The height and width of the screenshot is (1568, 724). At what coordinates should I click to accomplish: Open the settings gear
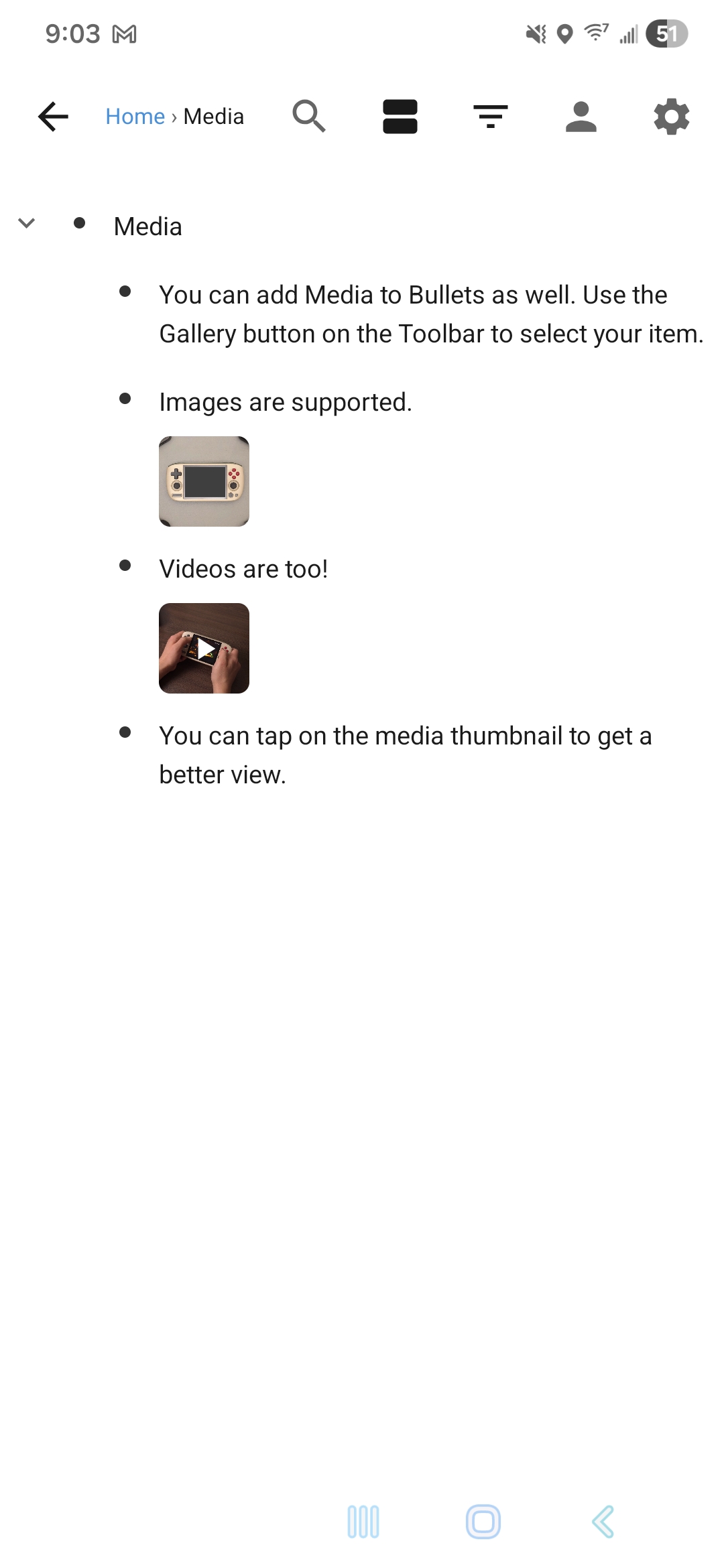[672, 117]
